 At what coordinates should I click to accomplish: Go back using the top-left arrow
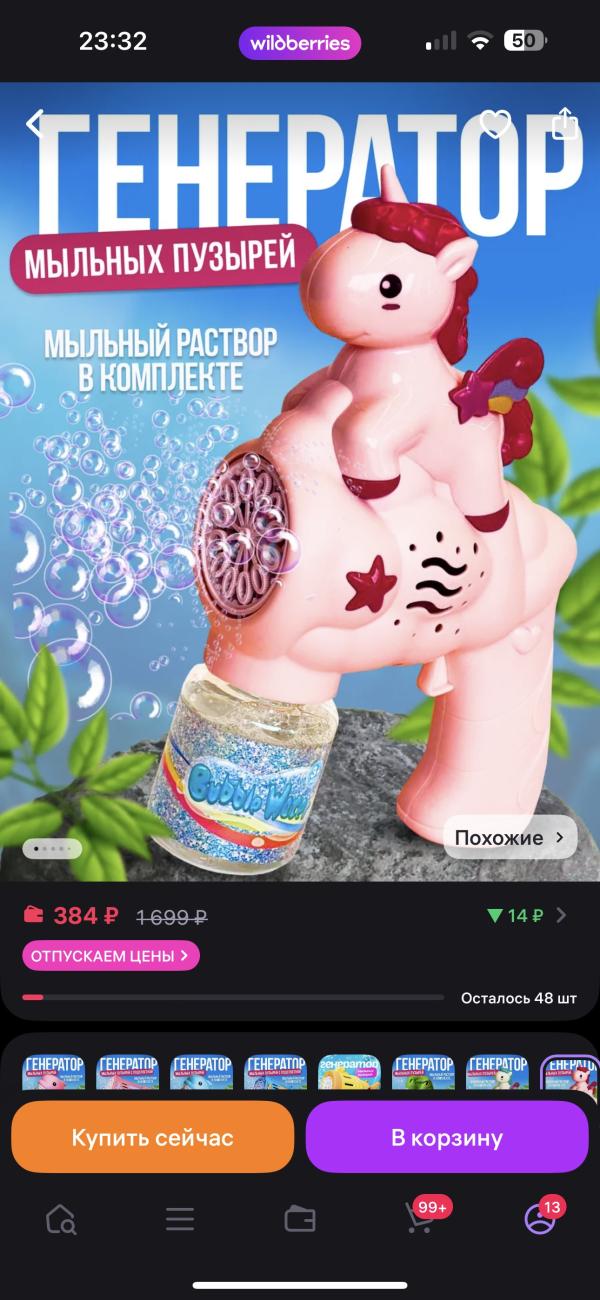point(36,124)
